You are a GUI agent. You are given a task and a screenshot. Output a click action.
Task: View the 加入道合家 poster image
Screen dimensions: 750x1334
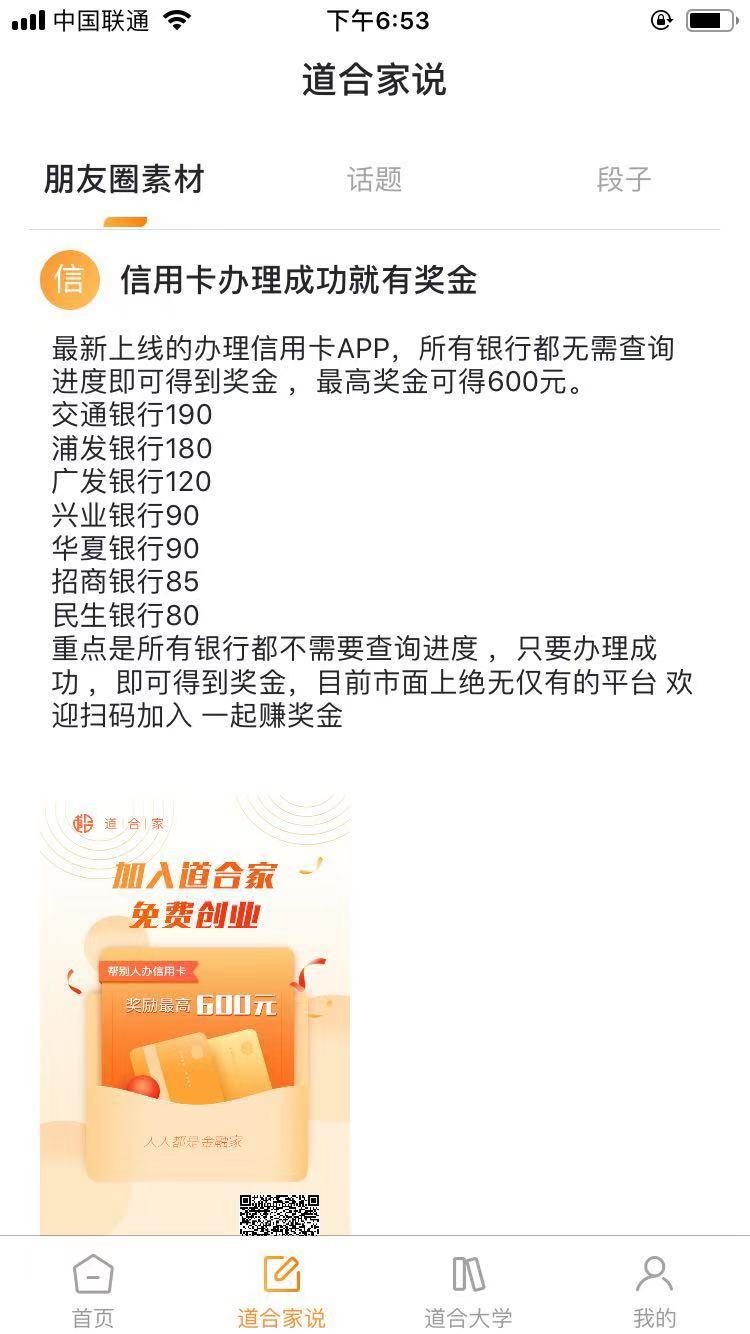[x=195, y=1010]
